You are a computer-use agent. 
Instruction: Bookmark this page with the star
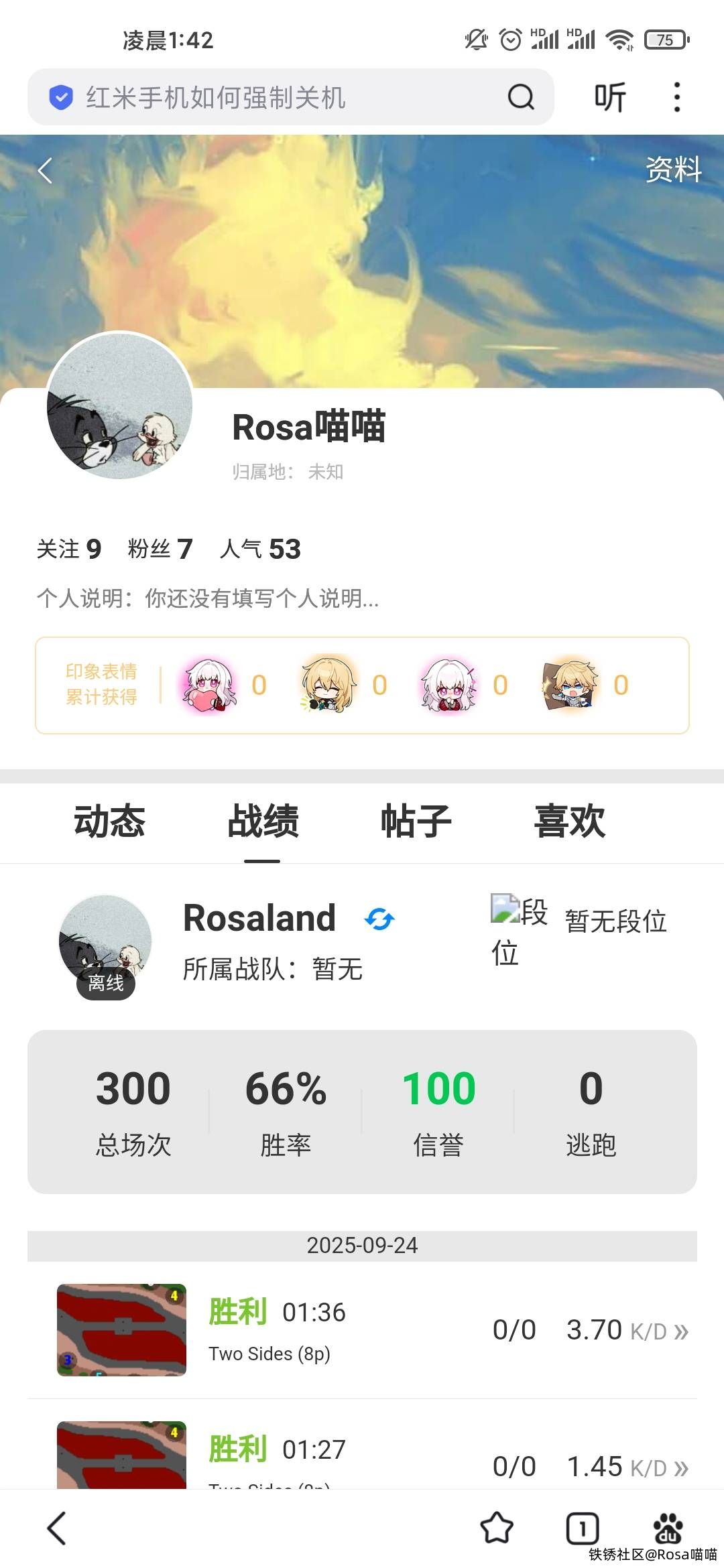(x=497, y=1528)
